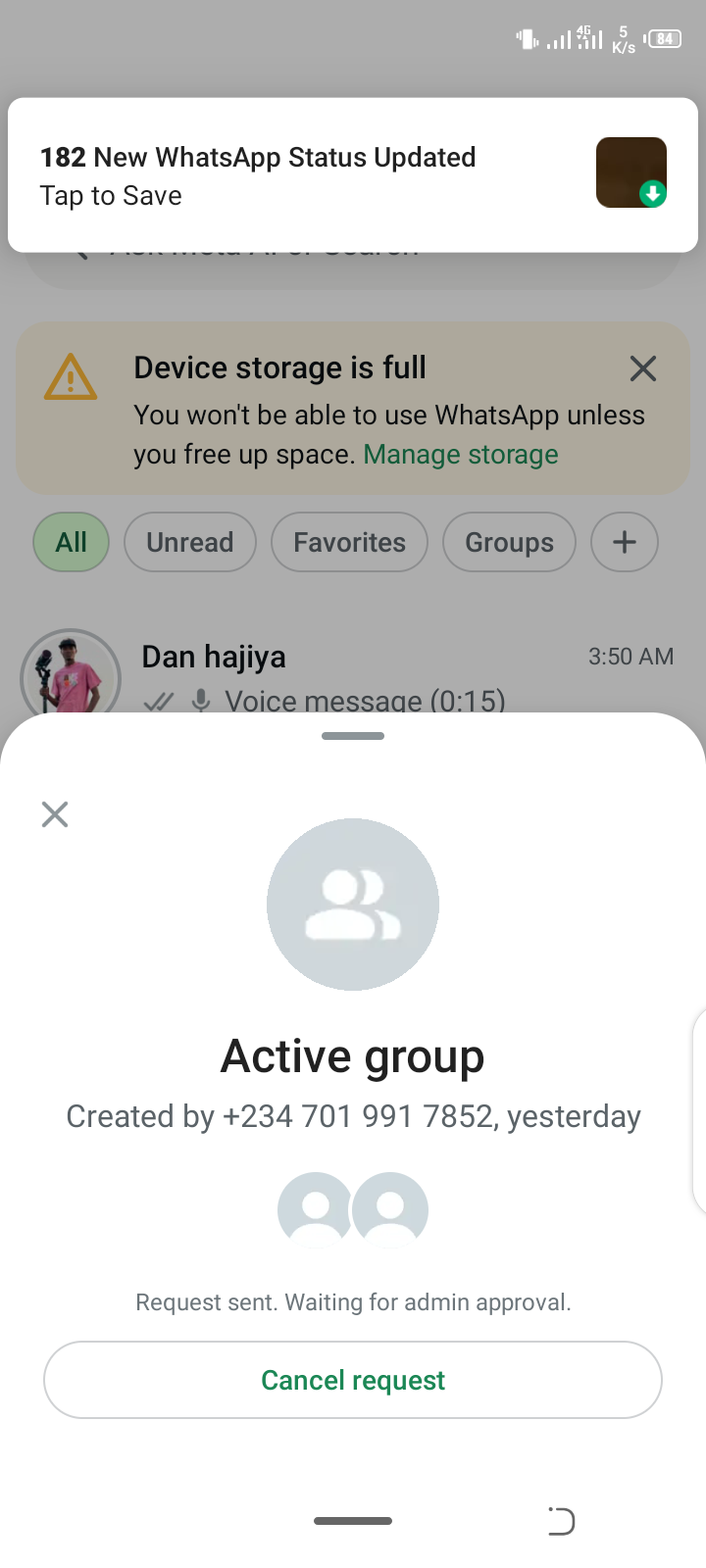This screenshot has width=706, height=1568.
Task: Add a new chat list filter
Action: pos(625,542)
